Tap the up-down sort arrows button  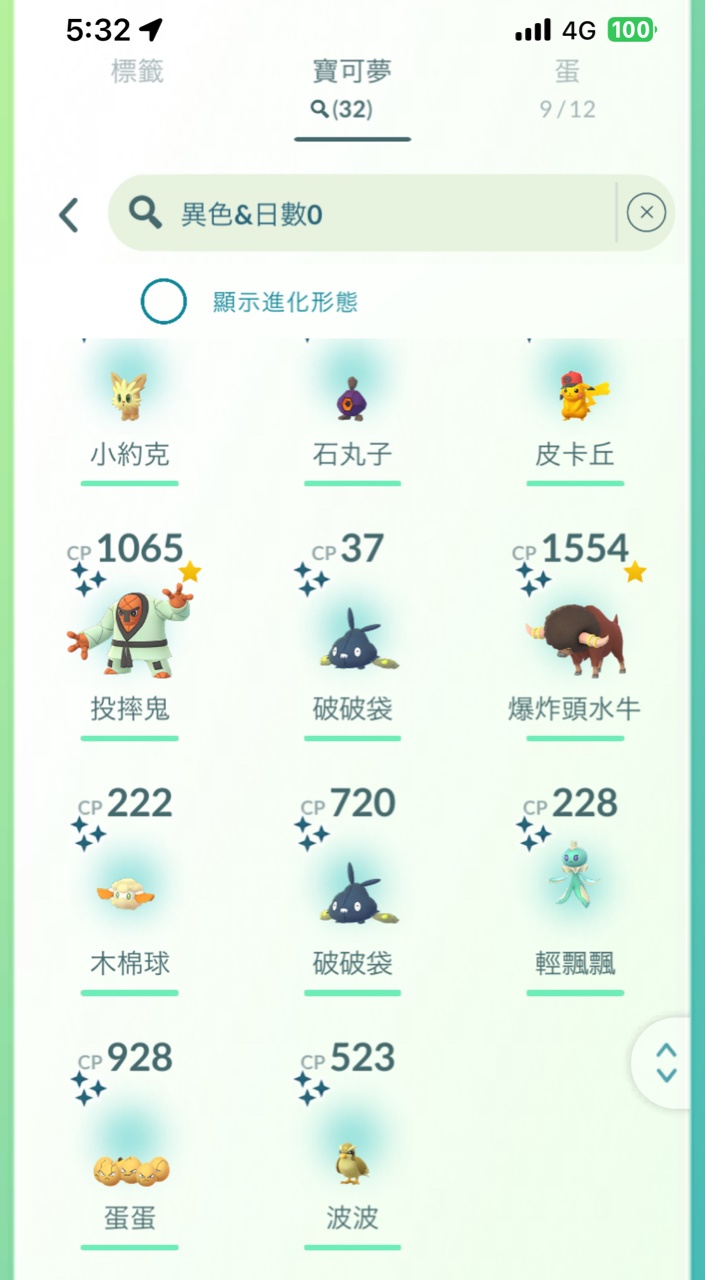tap(666, 1063)
